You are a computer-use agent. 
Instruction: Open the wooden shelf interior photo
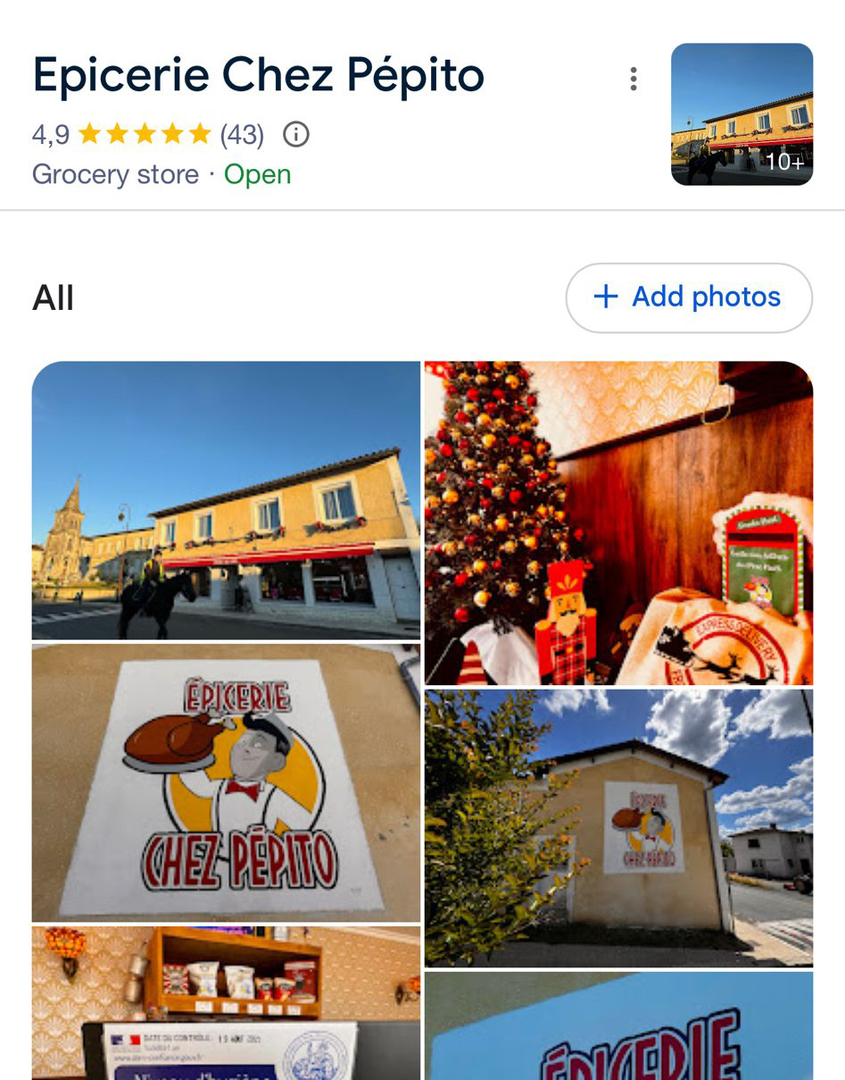tap(226, 1002)
